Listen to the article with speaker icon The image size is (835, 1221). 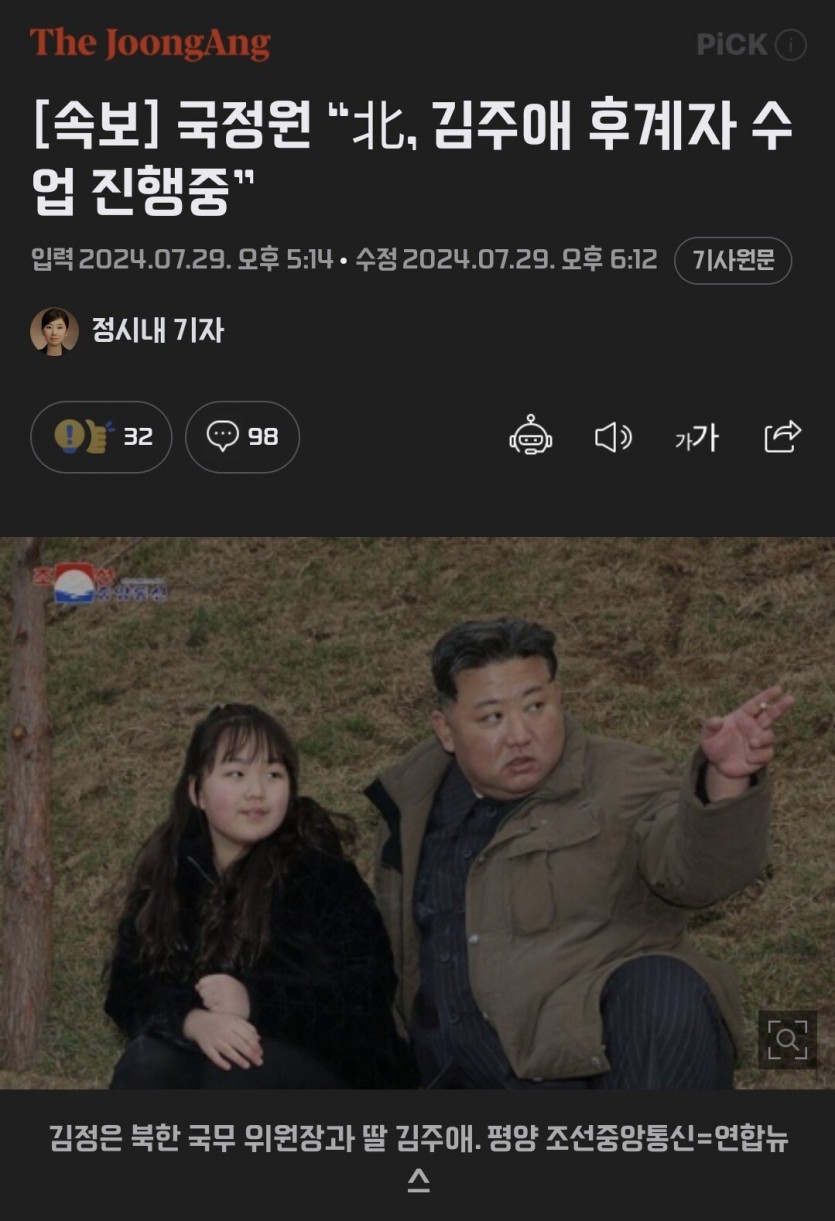(x=613, y=437)
